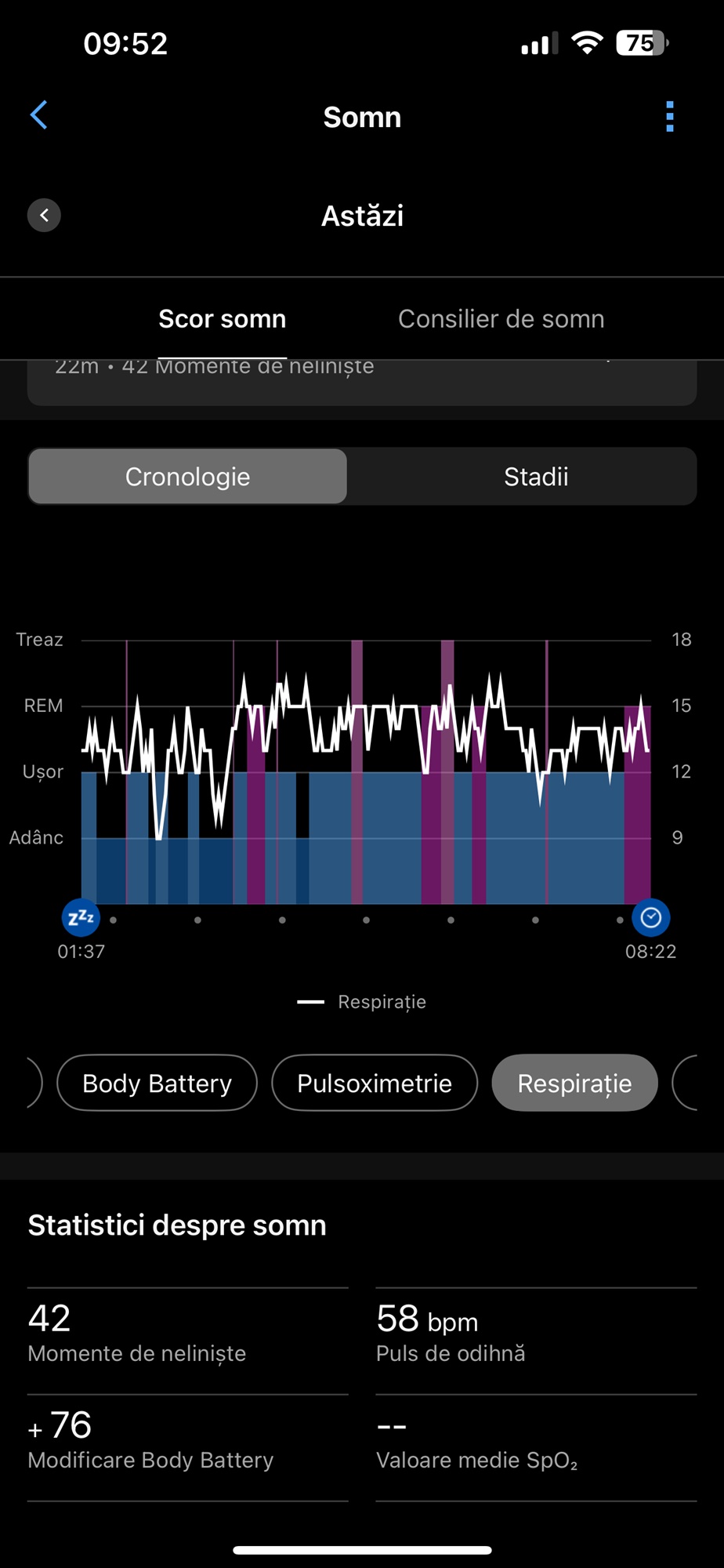This screenshot has height=1568, width=724.
Task: Show the Pulsoximetrie overlay
Action: tap(375, 1083)
